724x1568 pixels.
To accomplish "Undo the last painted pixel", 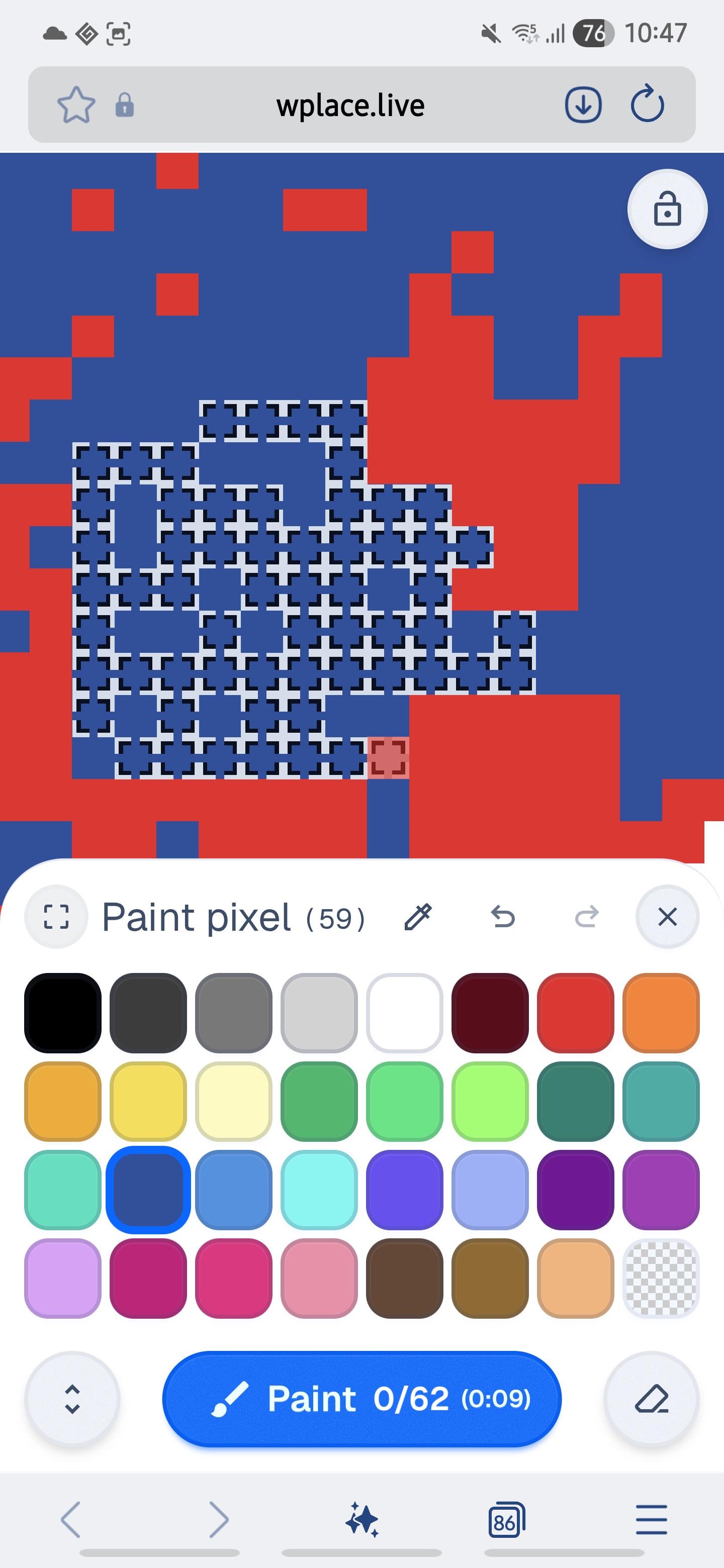I will [502, 916].
